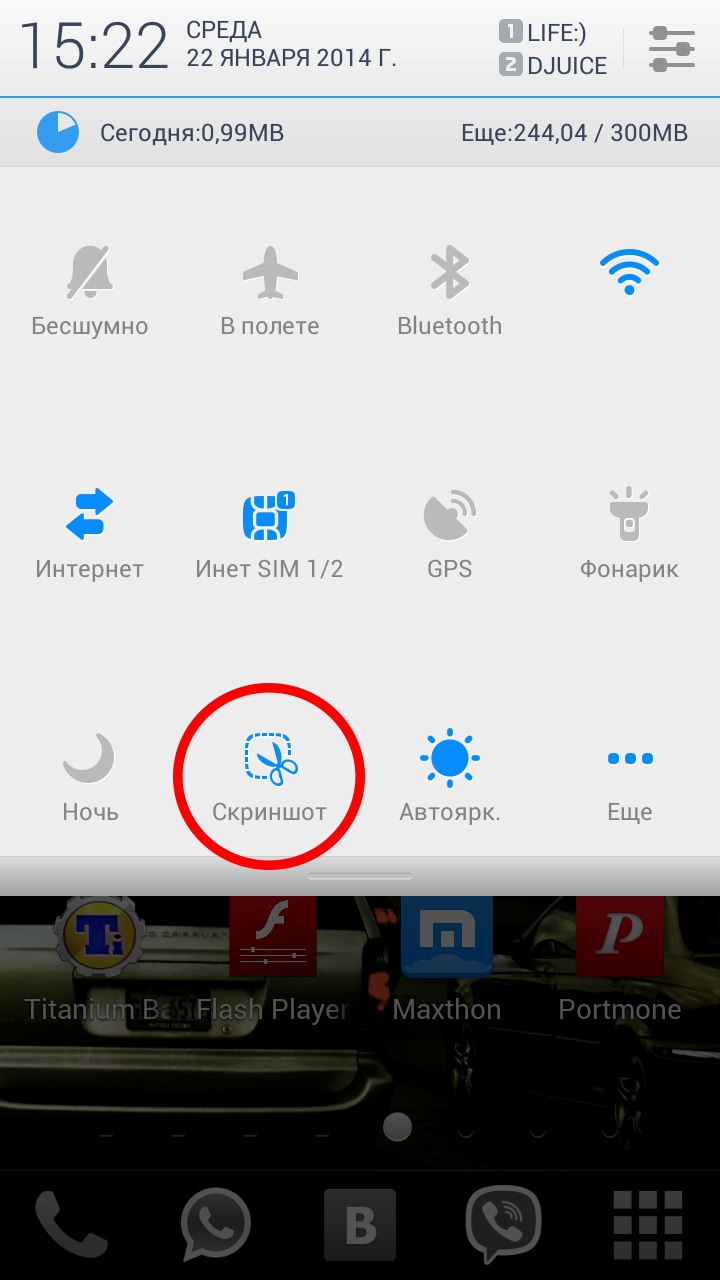Open the app drawer grid
Viewport: 720px width, 1280px height.
(647, 1225)
